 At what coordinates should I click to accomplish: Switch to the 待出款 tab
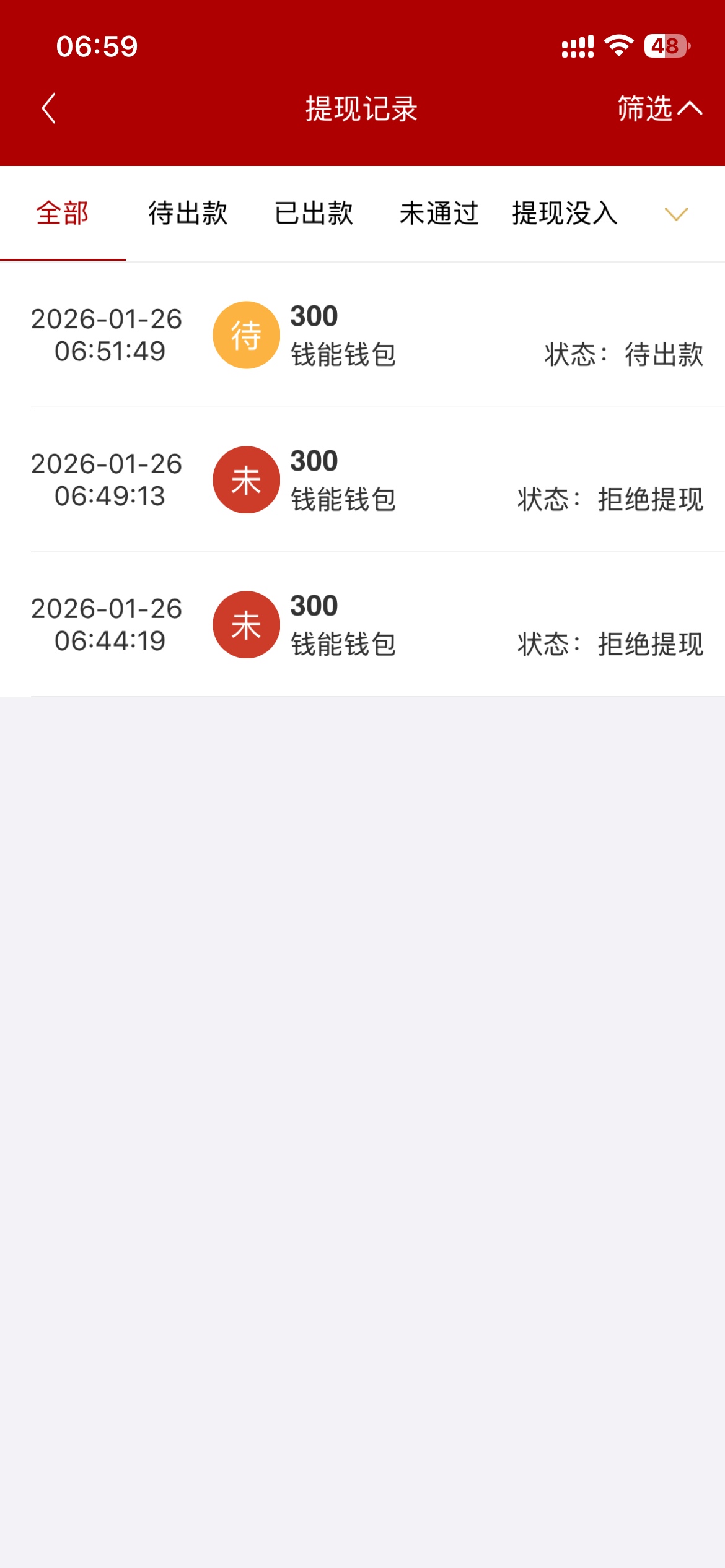187,213
